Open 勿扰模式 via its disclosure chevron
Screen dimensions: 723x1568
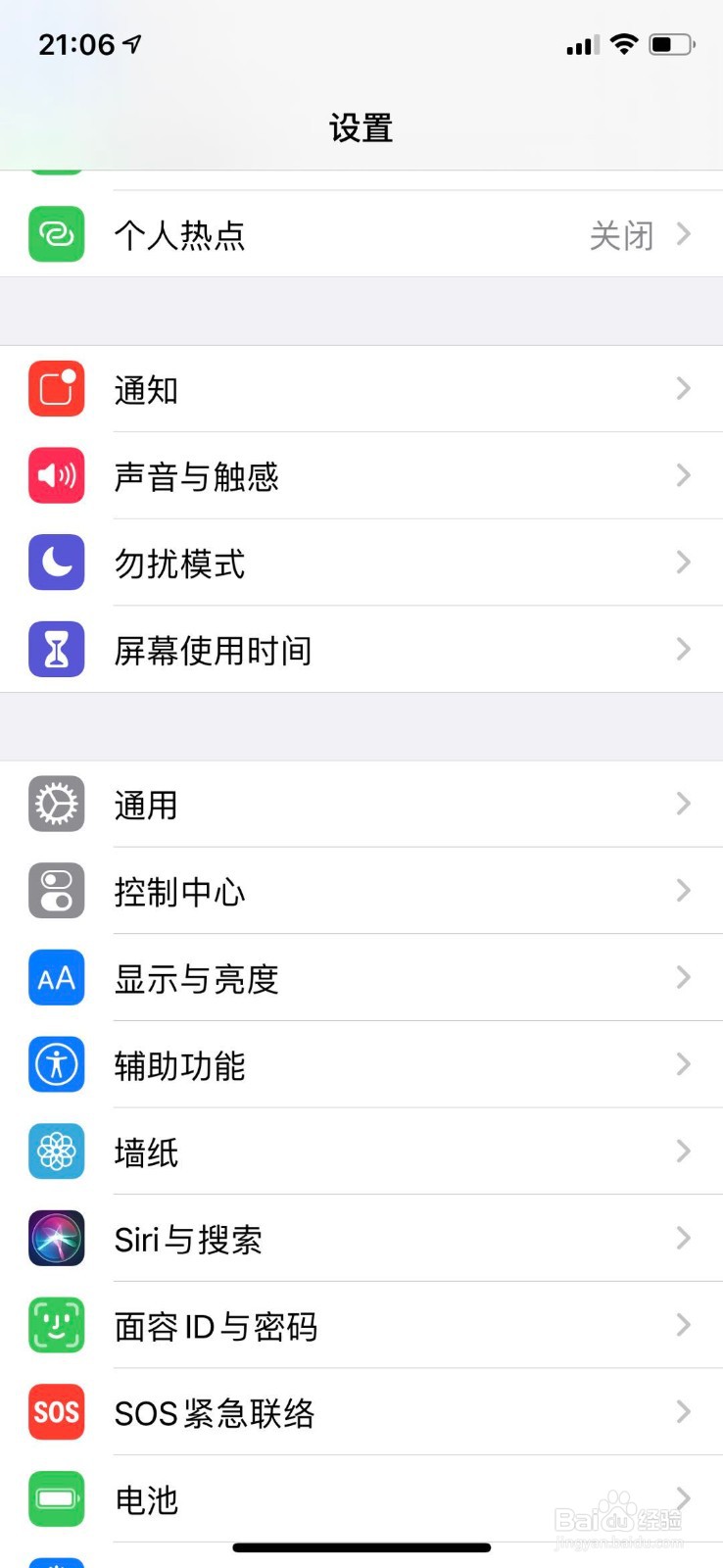[683, 563]
